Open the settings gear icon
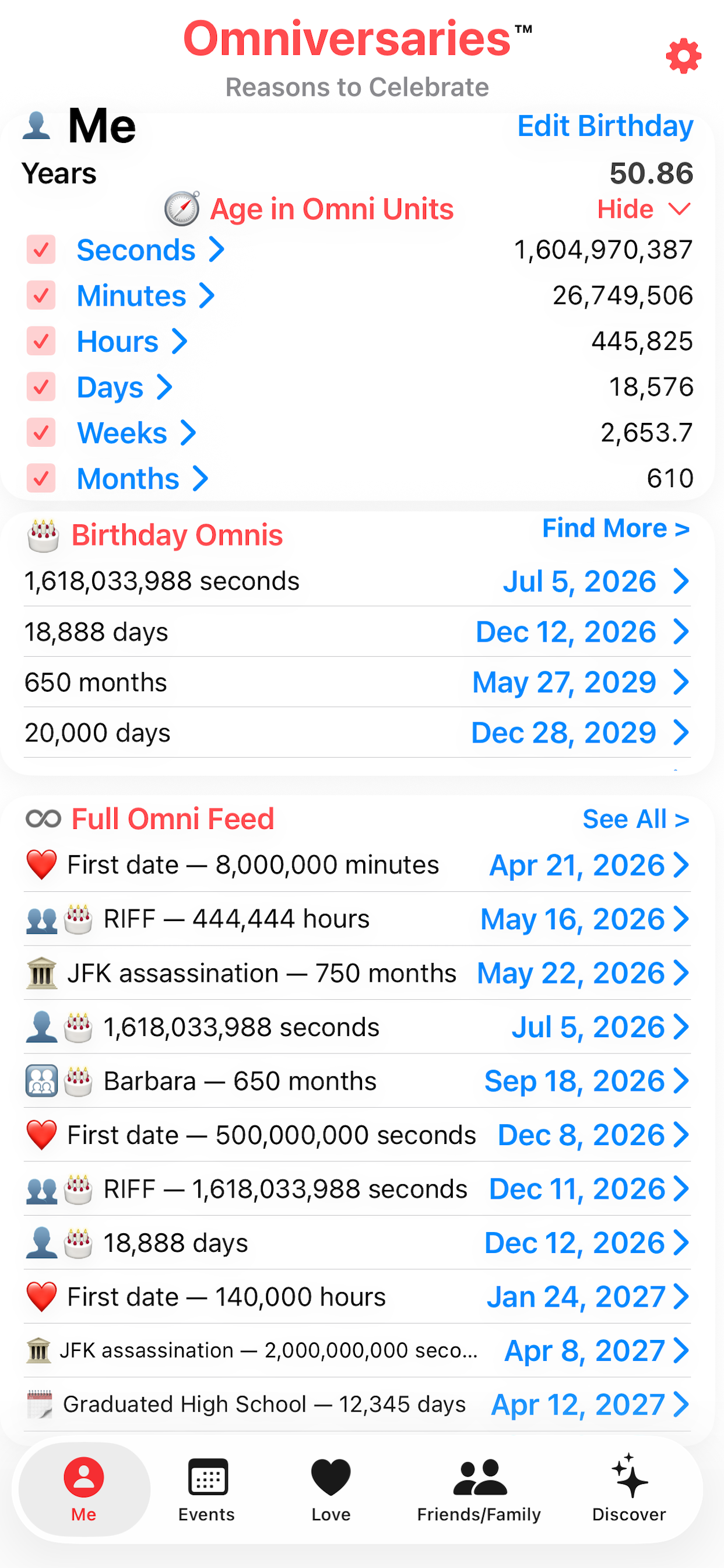724x1568 pixels. (x=683, y=56)
